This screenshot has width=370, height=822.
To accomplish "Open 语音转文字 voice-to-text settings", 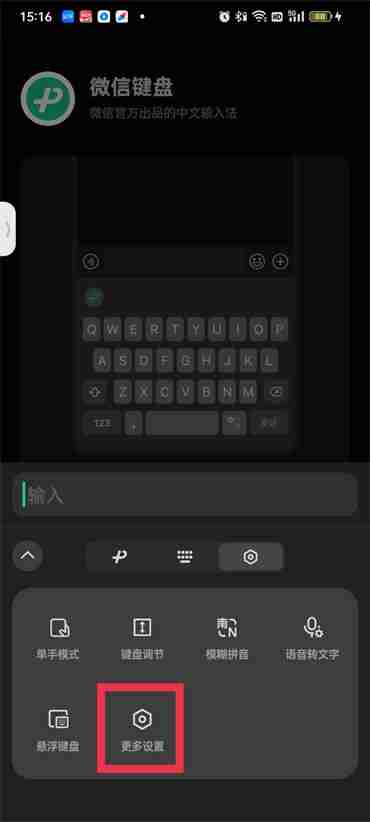I will click(312, 639).
